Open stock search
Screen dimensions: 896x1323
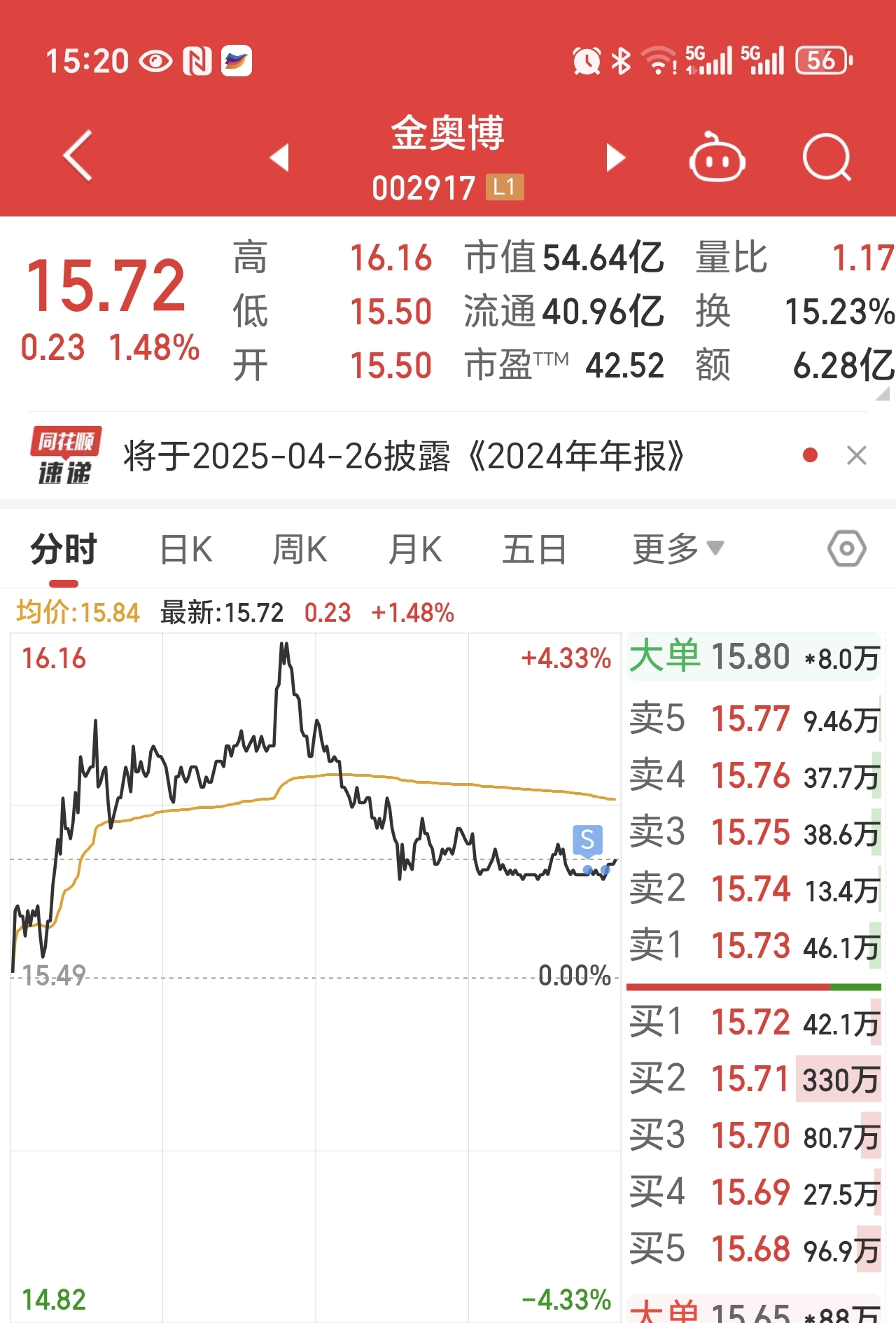pos(826,158)
